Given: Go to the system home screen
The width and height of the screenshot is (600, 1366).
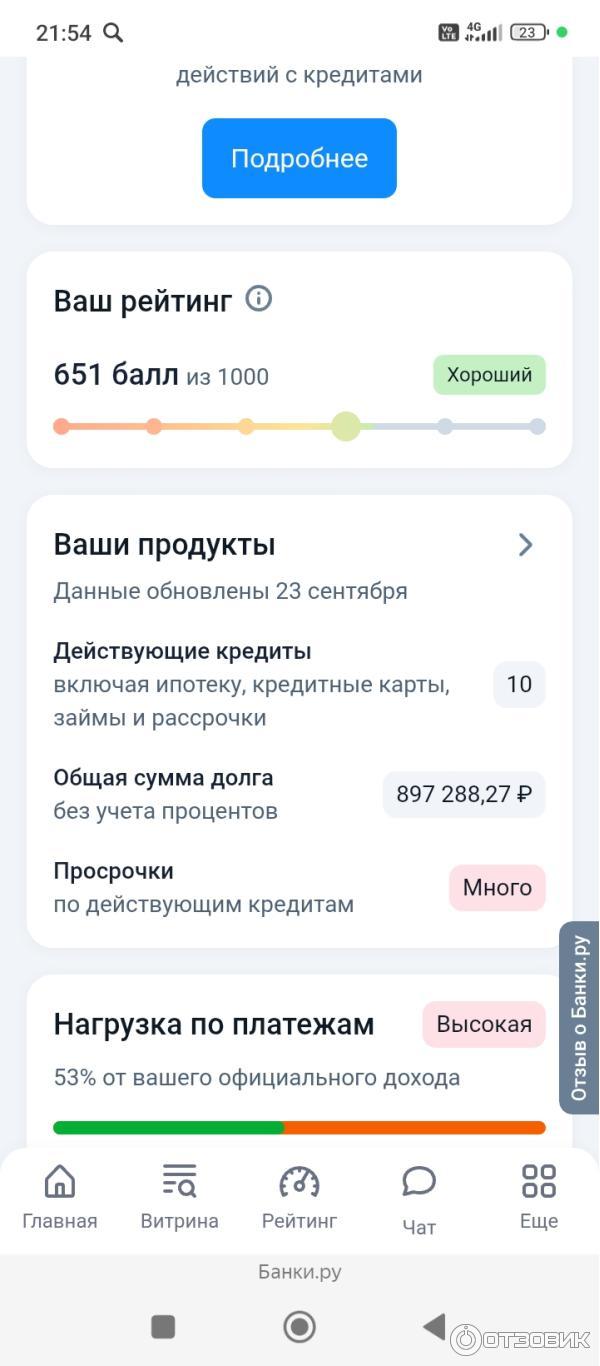Looking at the screenshot, I should pyautogui.click(x=299, y=1327).
